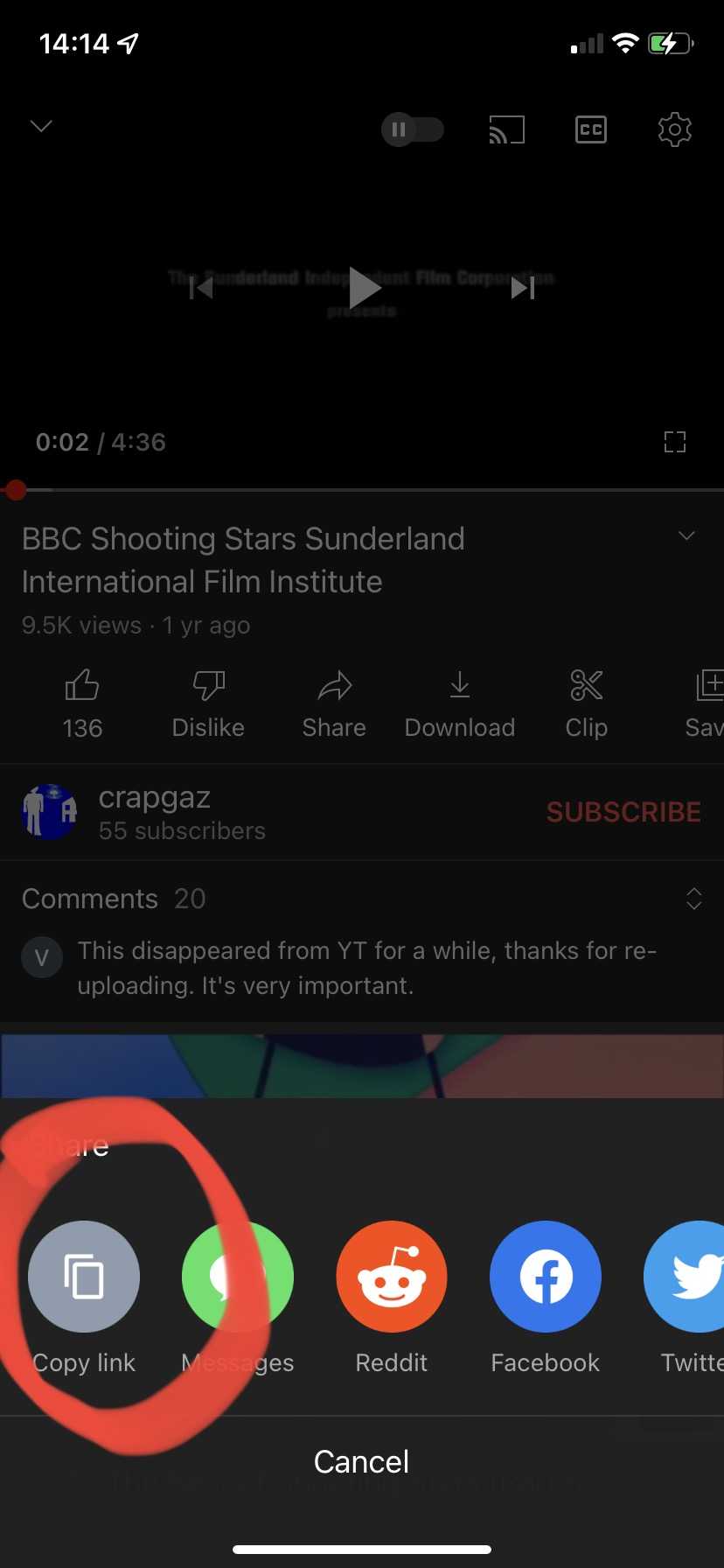Share the video to Reddit
The image size is (724, 1568).
(391, 1276)
